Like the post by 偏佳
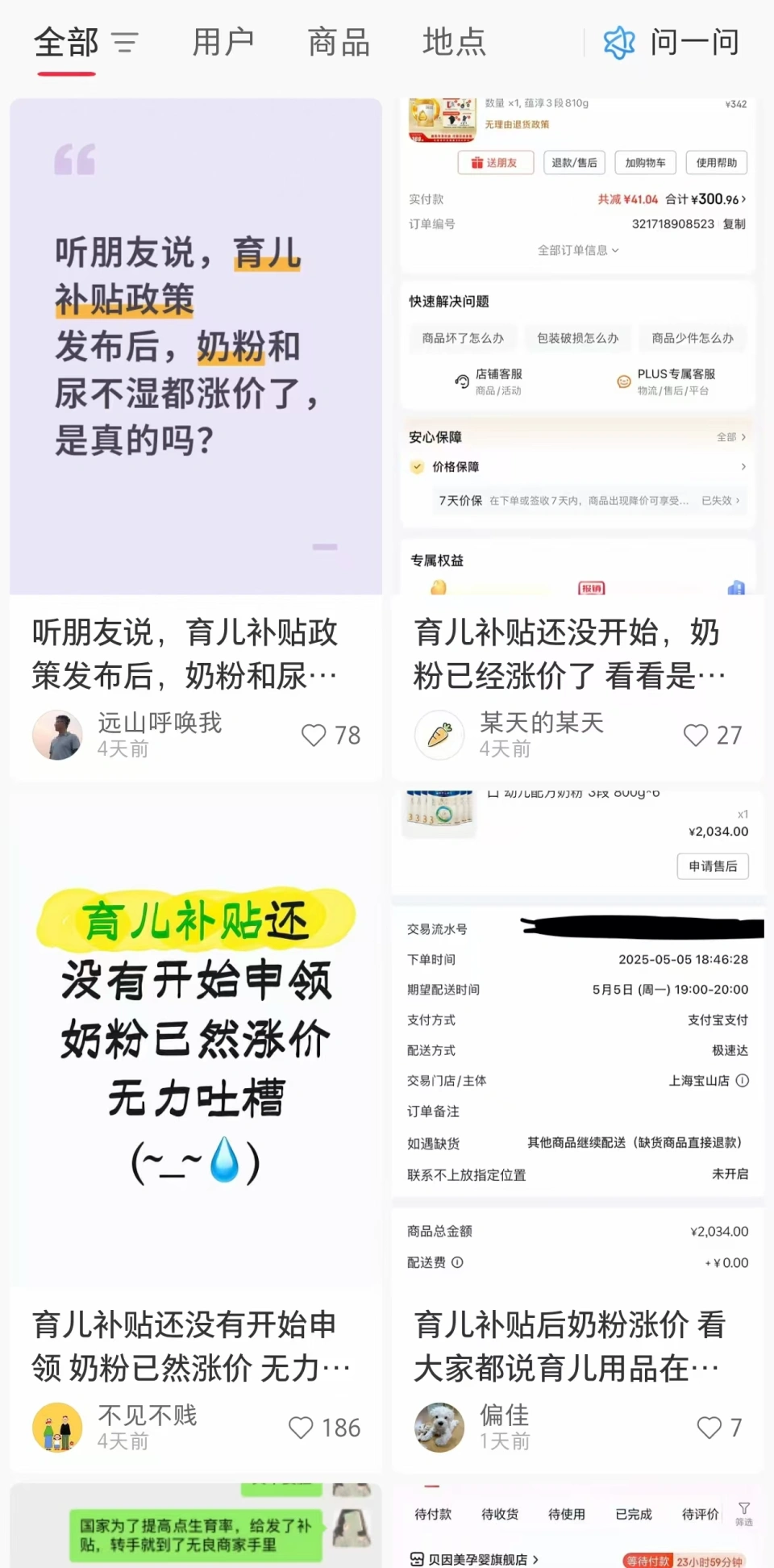The width and height of the screenshot is (774, 1568). click(709, 1428)
